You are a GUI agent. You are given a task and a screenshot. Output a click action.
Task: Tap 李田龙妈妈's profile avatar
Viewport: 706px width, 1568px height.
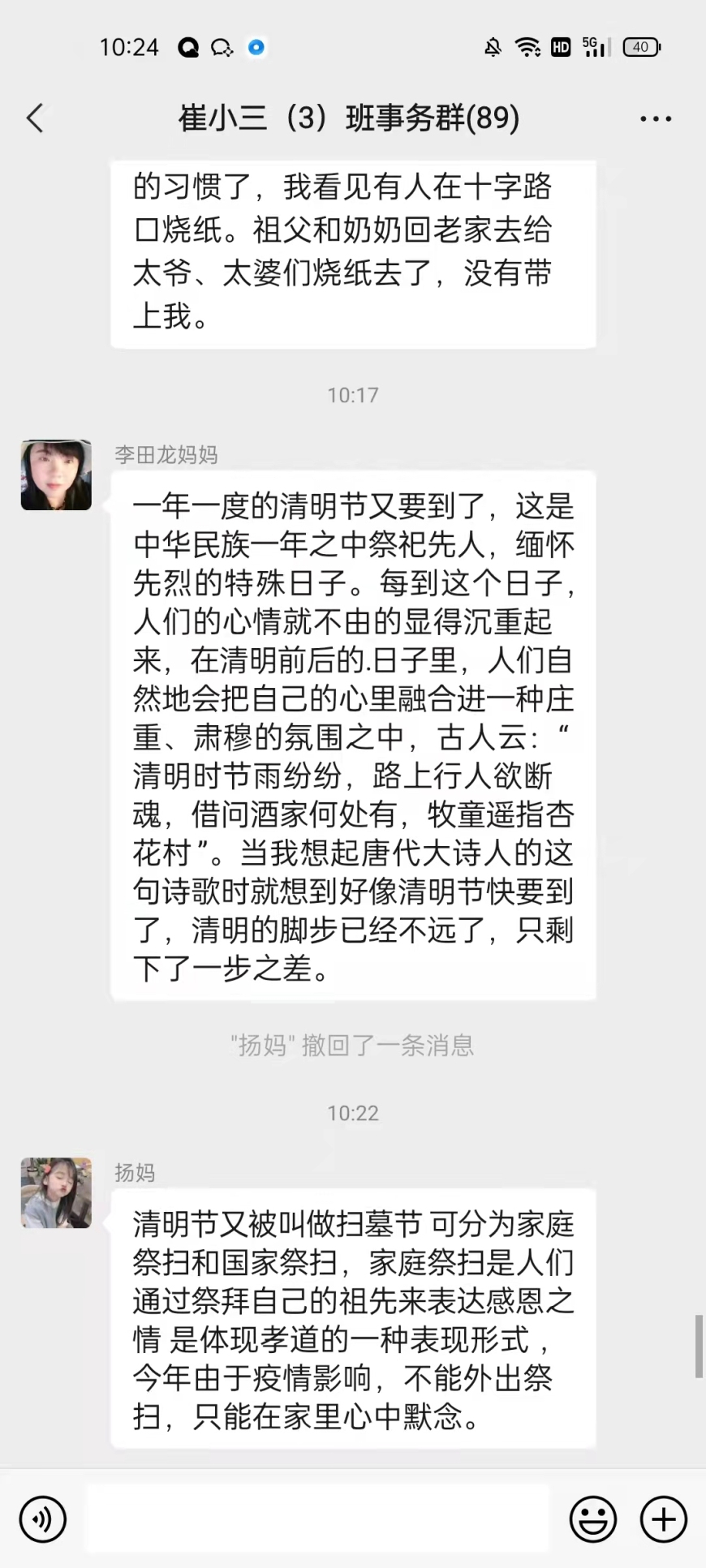pos(56,475)
